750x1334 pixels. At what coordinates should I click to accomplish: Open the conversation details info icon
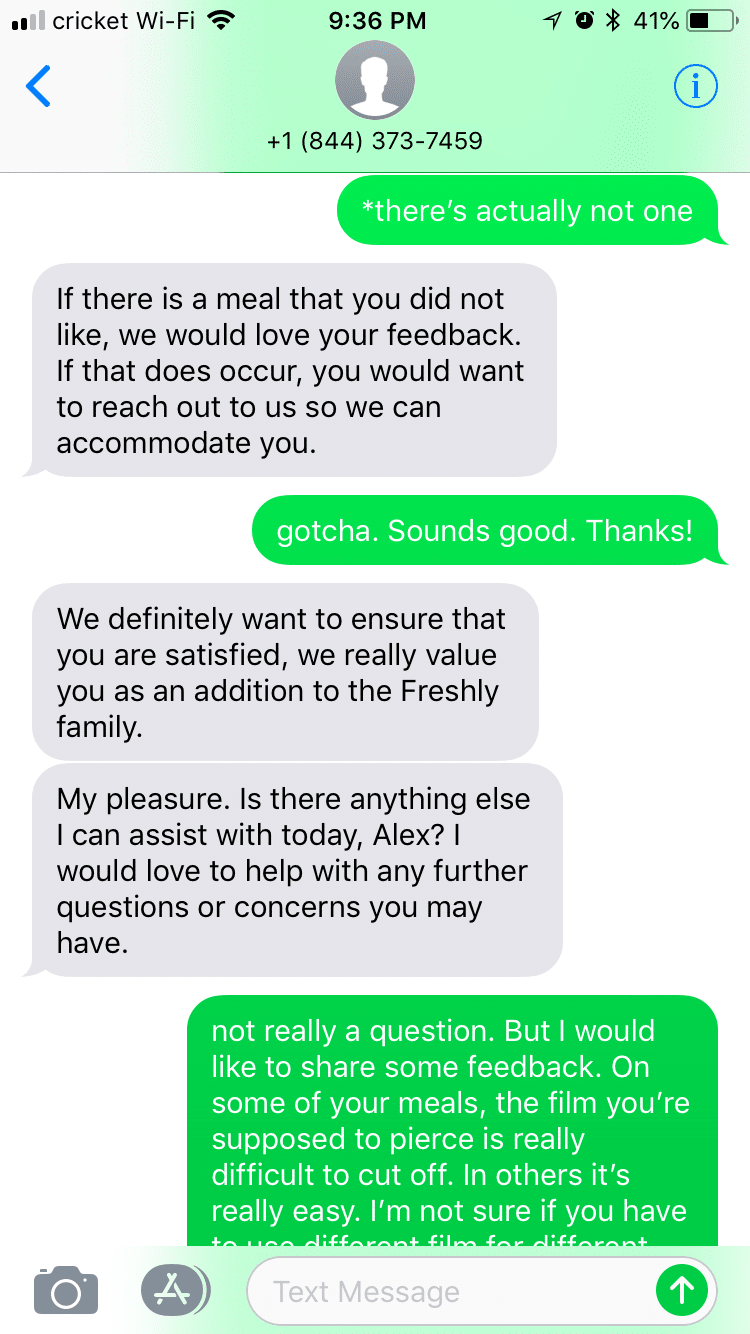click(696, 88)
